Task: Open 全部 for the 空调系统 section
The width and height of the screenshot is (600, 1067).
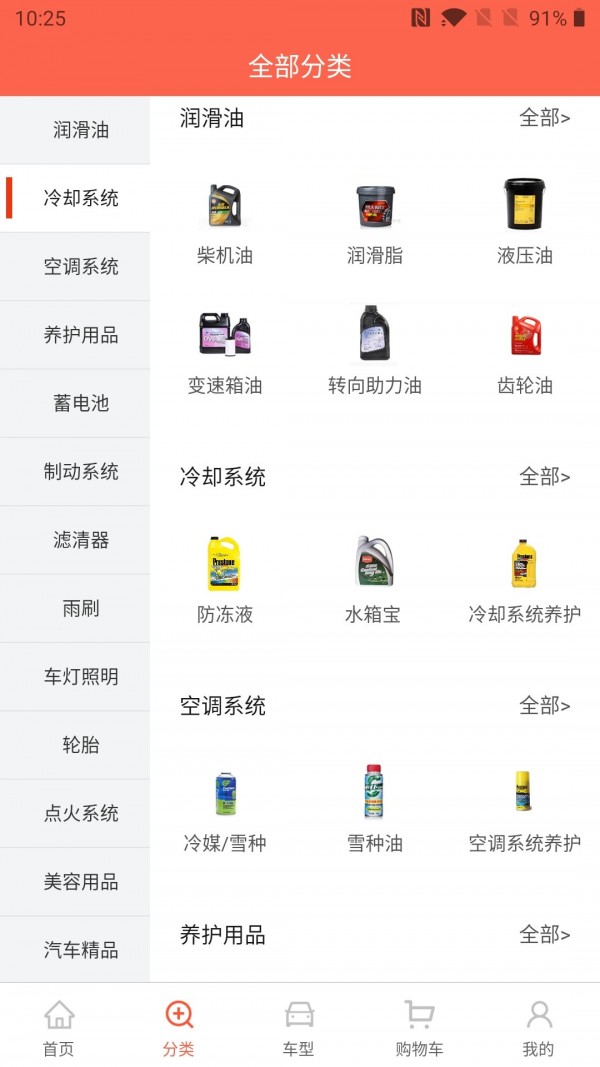Action: [x=544, y=706]
